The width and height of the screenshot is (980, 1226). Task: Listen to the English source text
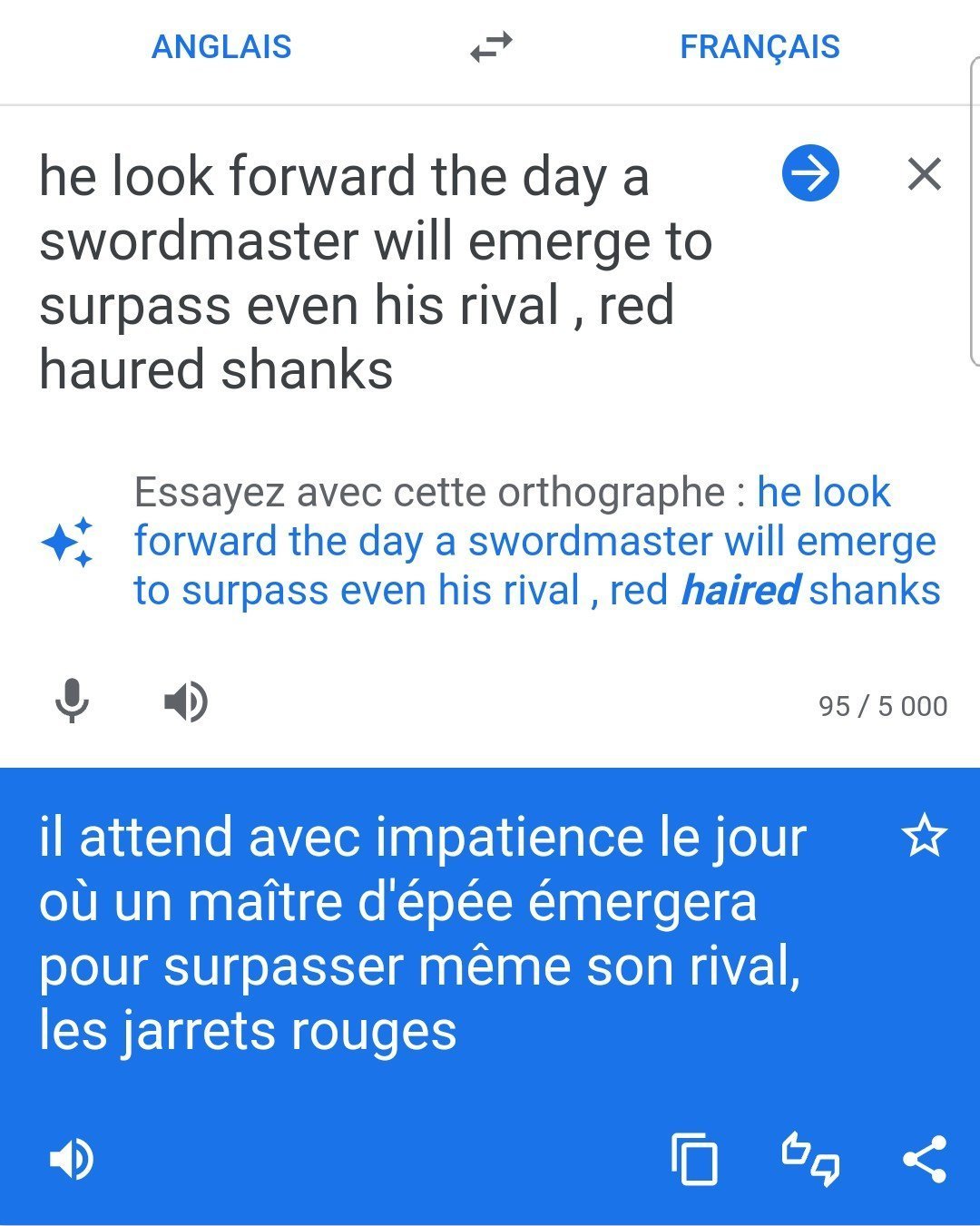(x=186, y=701)
